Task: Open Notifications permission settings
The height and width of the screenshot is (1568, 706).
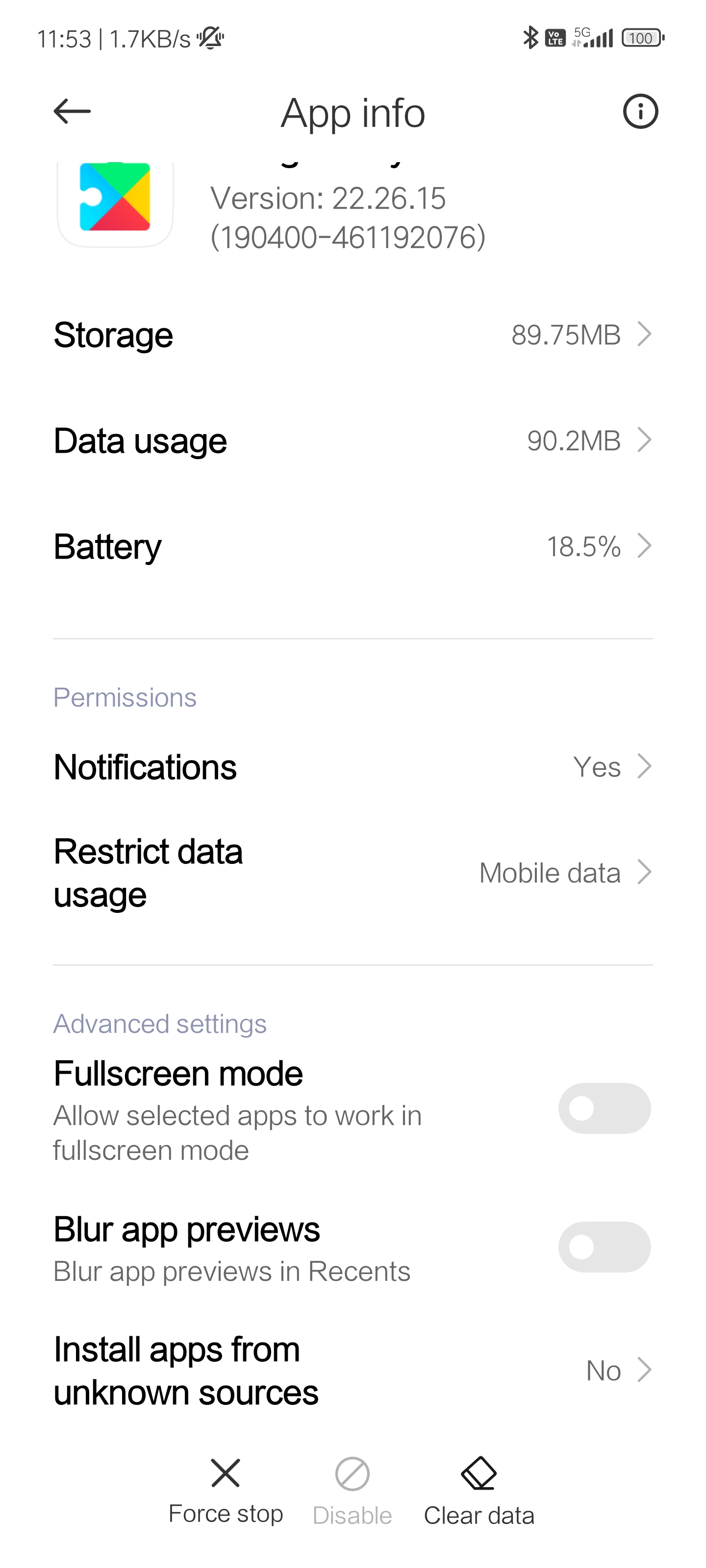Action: pyautogui.click(x=353, y=766)
